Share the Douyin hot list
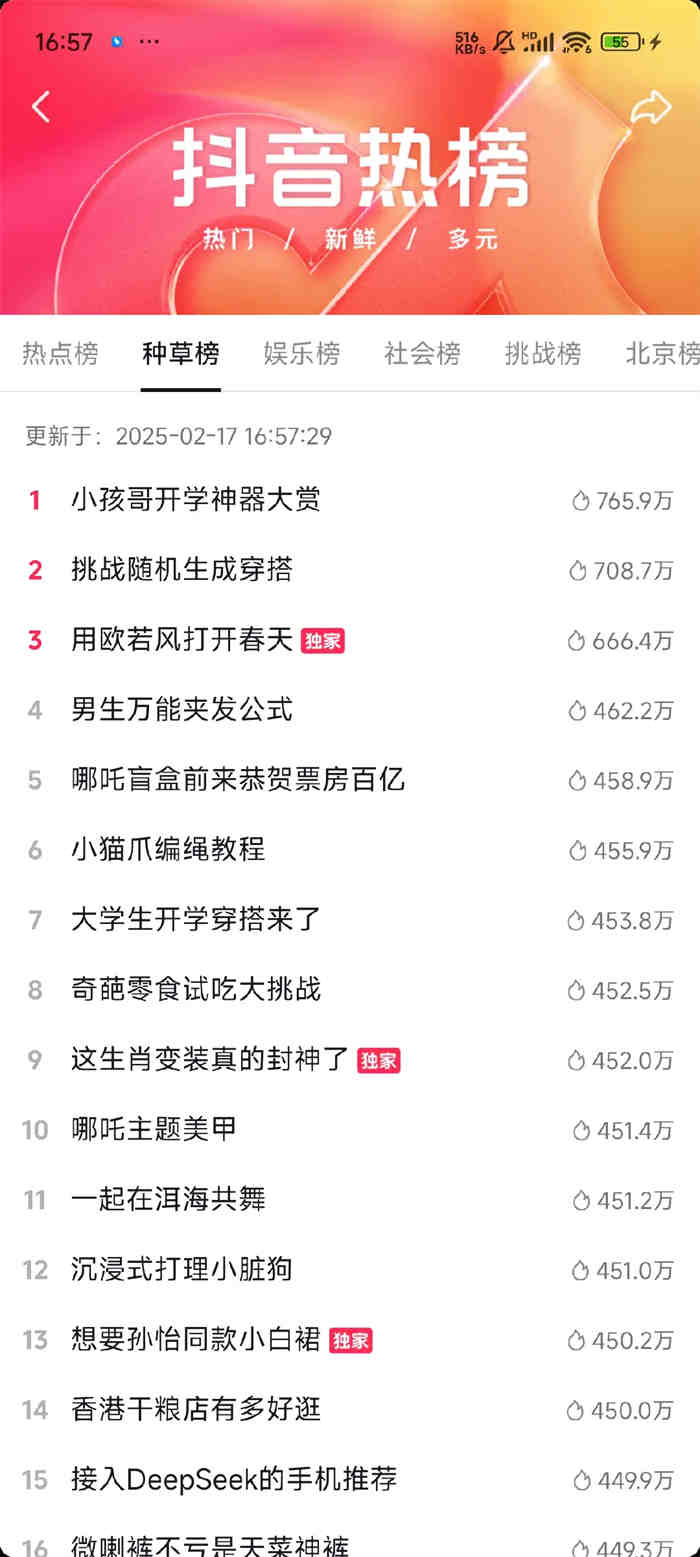The height and width of the screenshot is (1557, 700). (x=650, y=108)
